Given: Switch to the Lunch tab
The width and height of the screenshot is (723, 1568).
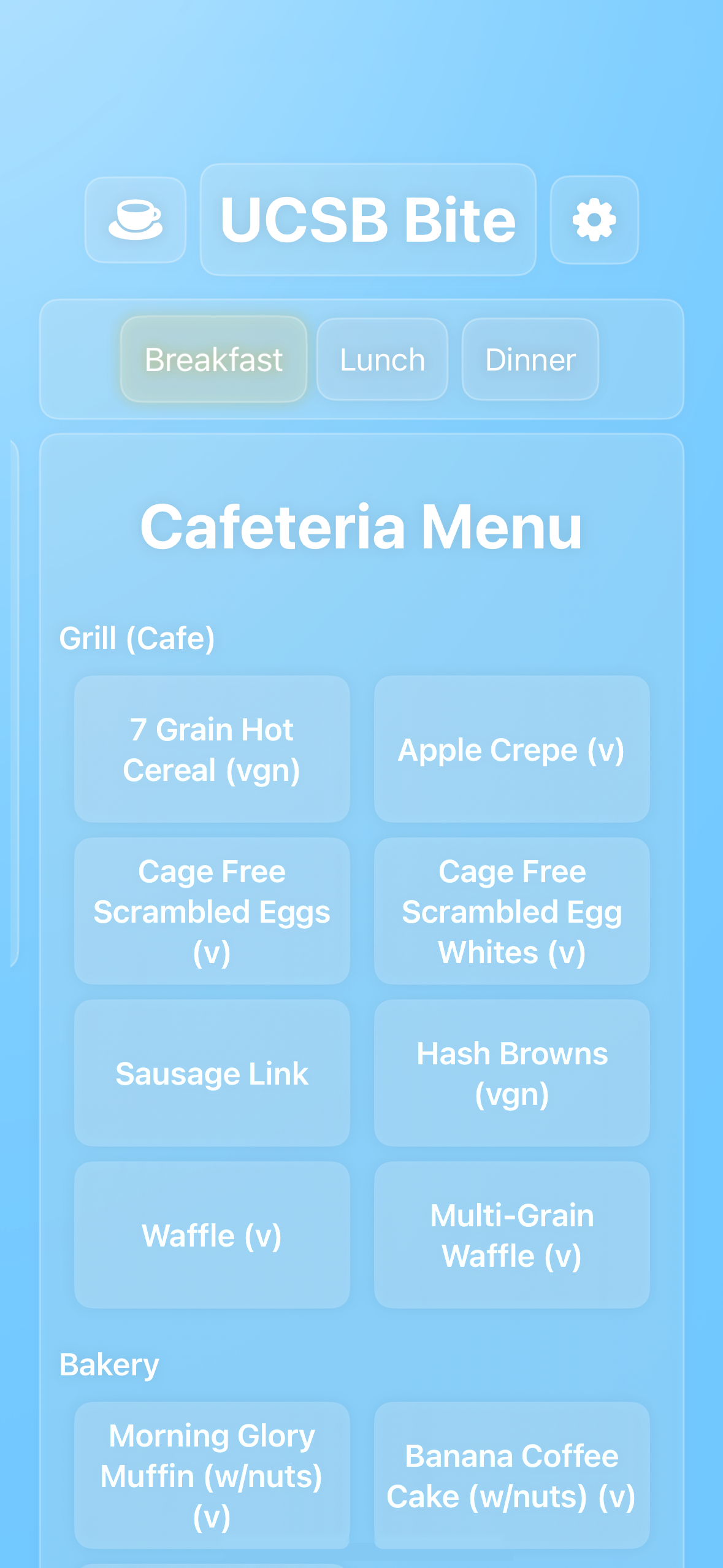Looking at the screenshot, I should pyautogui.click(x=382, y=359).
